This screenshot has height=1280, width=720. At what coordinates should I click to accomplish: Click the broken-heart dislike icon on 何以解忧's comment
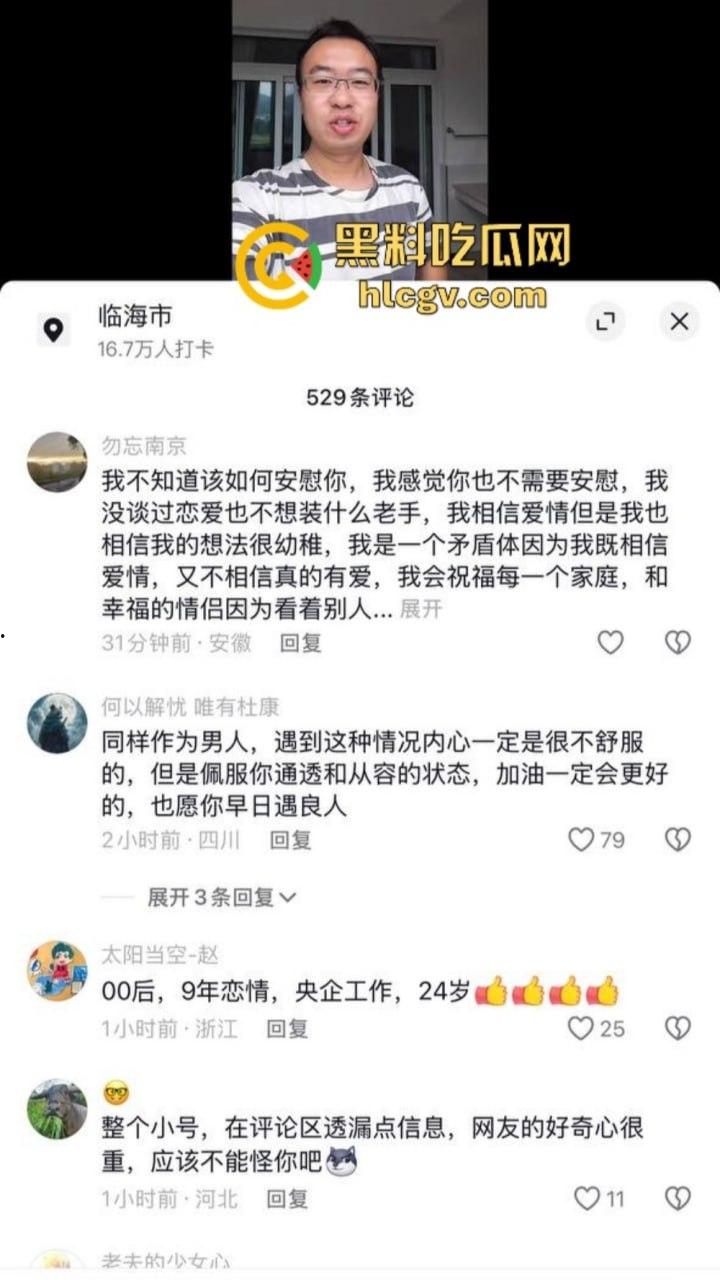click(x=679, y=841)
